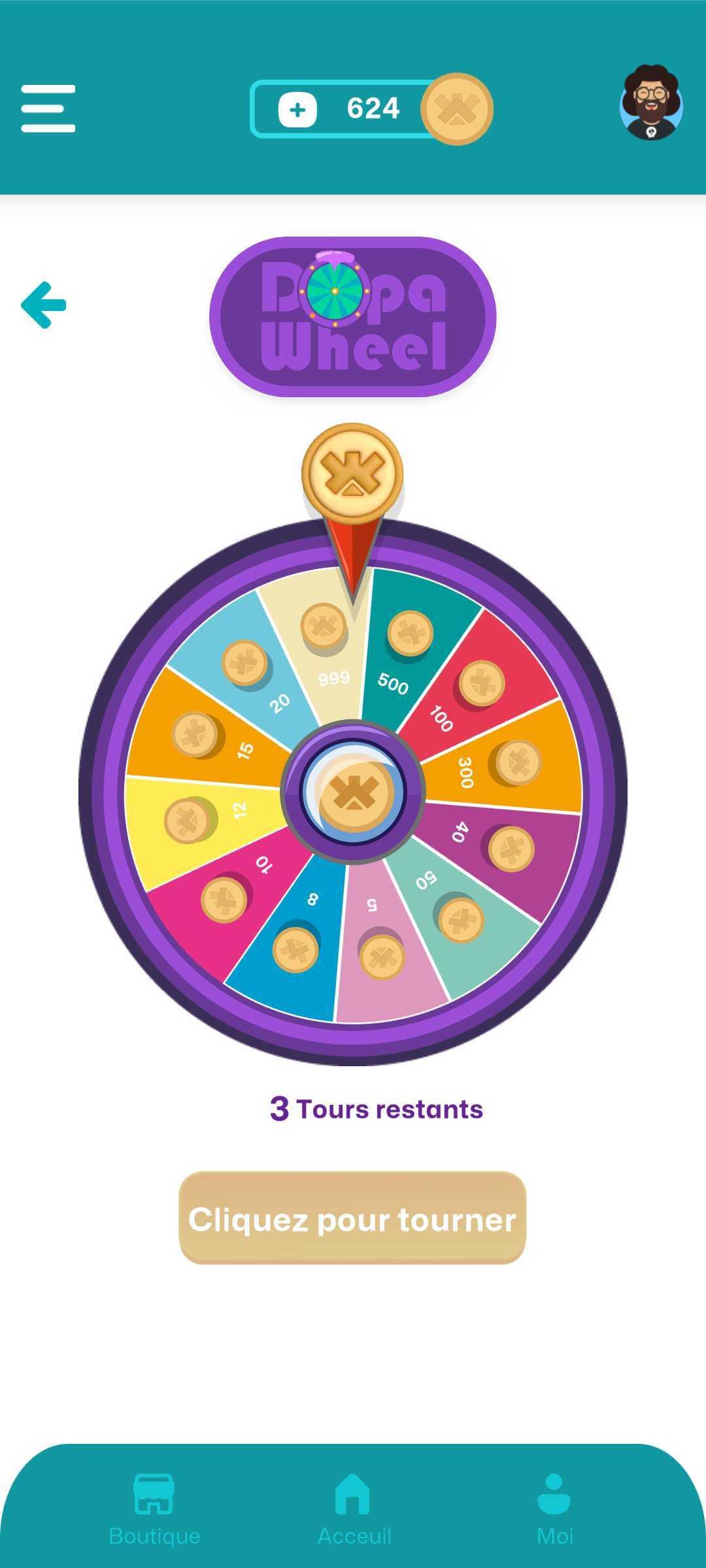This screenshot has height=1568, width=706.
Task: Go back with the teal arrow
Action: coord(44,304)
